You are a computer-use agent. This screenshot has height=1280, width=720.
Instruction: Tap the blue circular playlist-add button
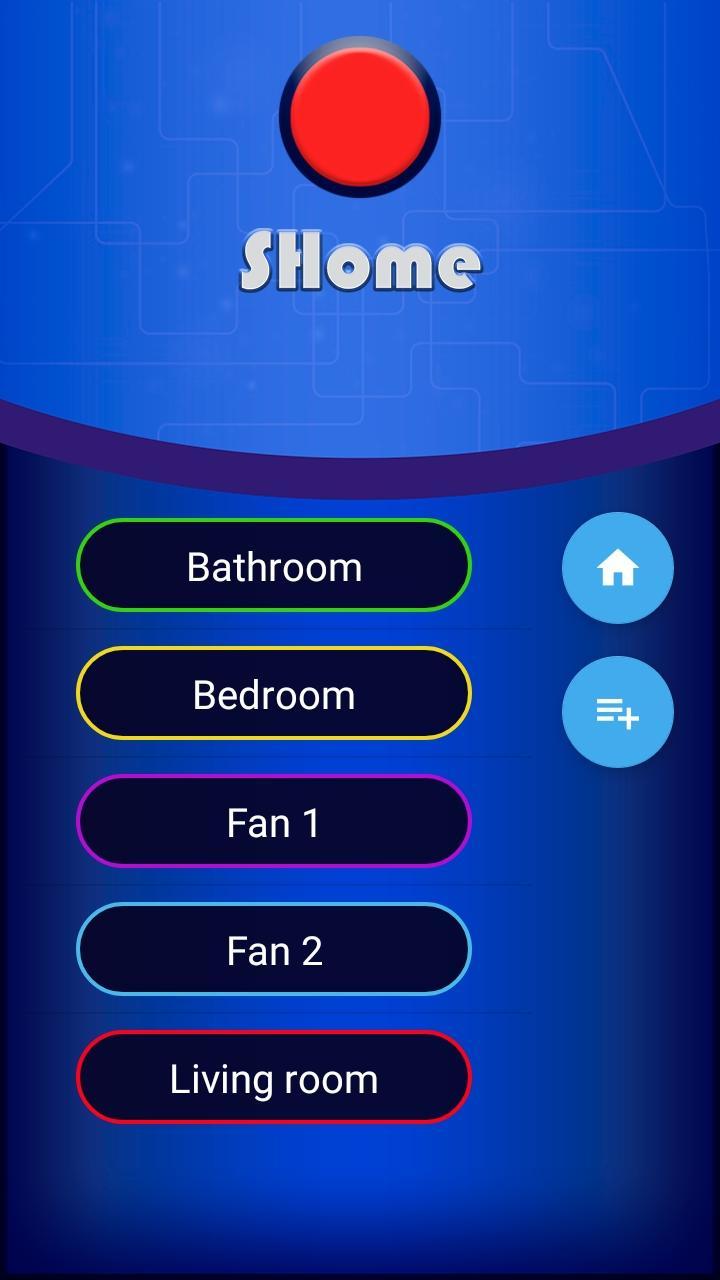617,712
